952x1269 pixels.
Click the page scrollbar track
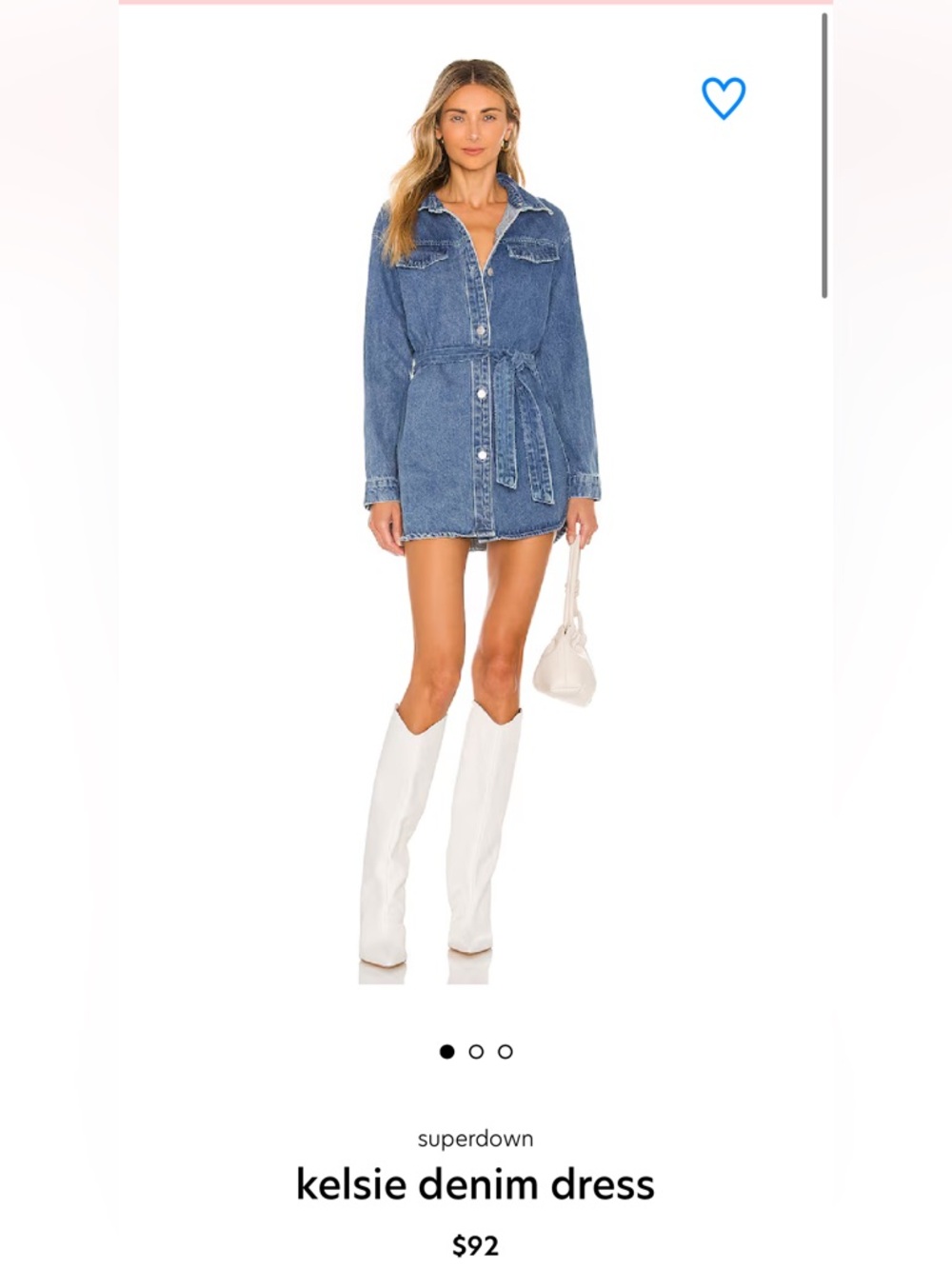(823, 152)
